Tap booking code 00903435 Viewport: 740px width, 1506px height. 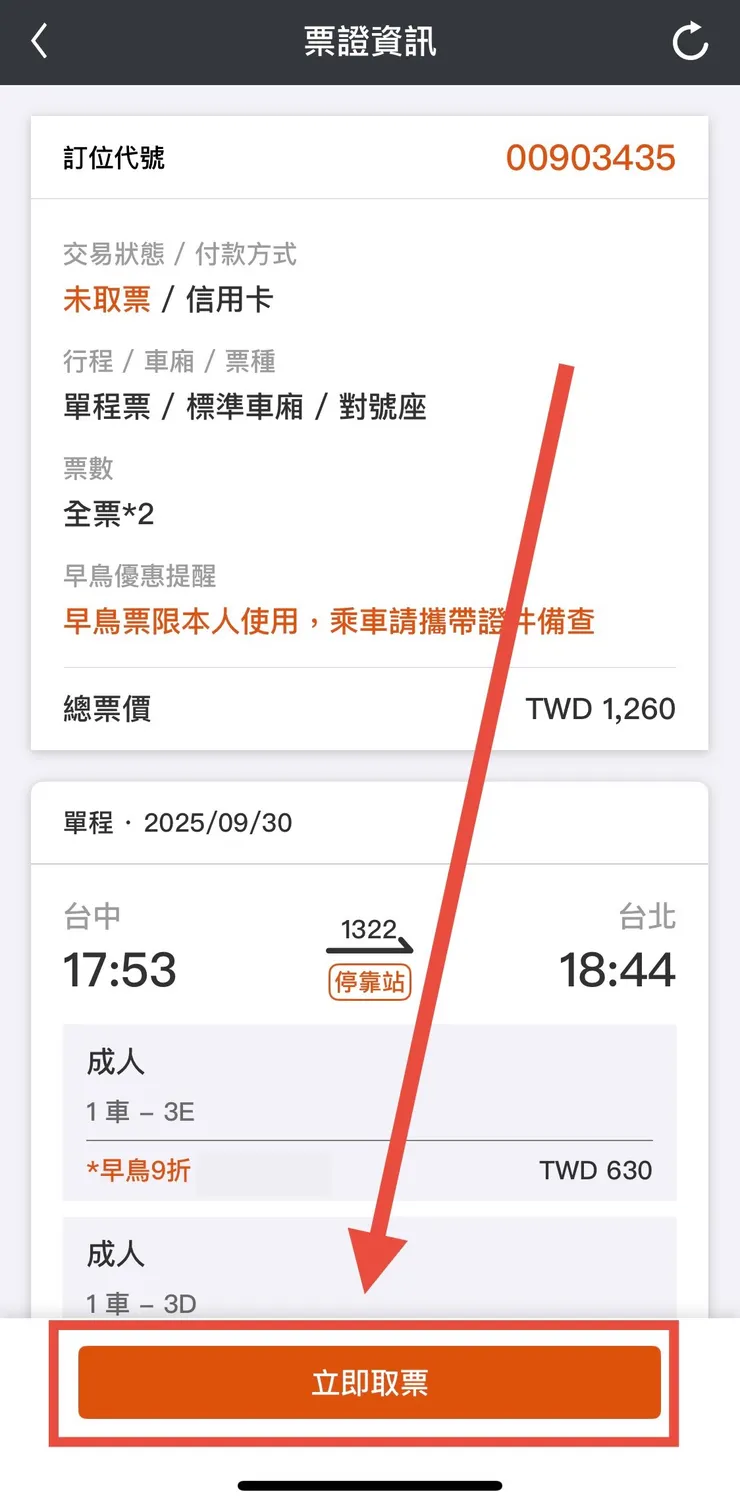coord(589,158)
